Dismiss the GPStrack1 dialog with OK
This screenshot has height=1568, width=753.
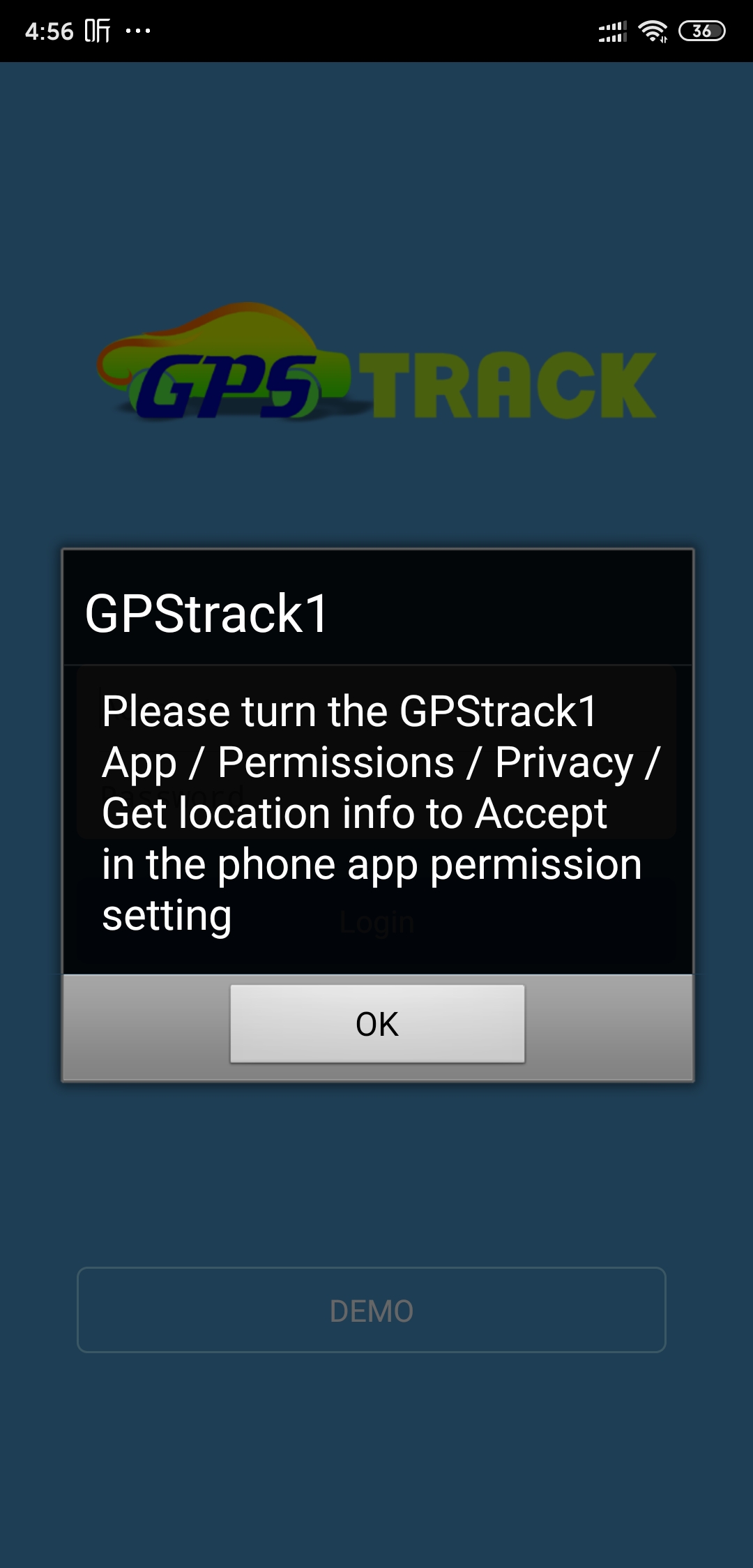tap(377, 1023)
